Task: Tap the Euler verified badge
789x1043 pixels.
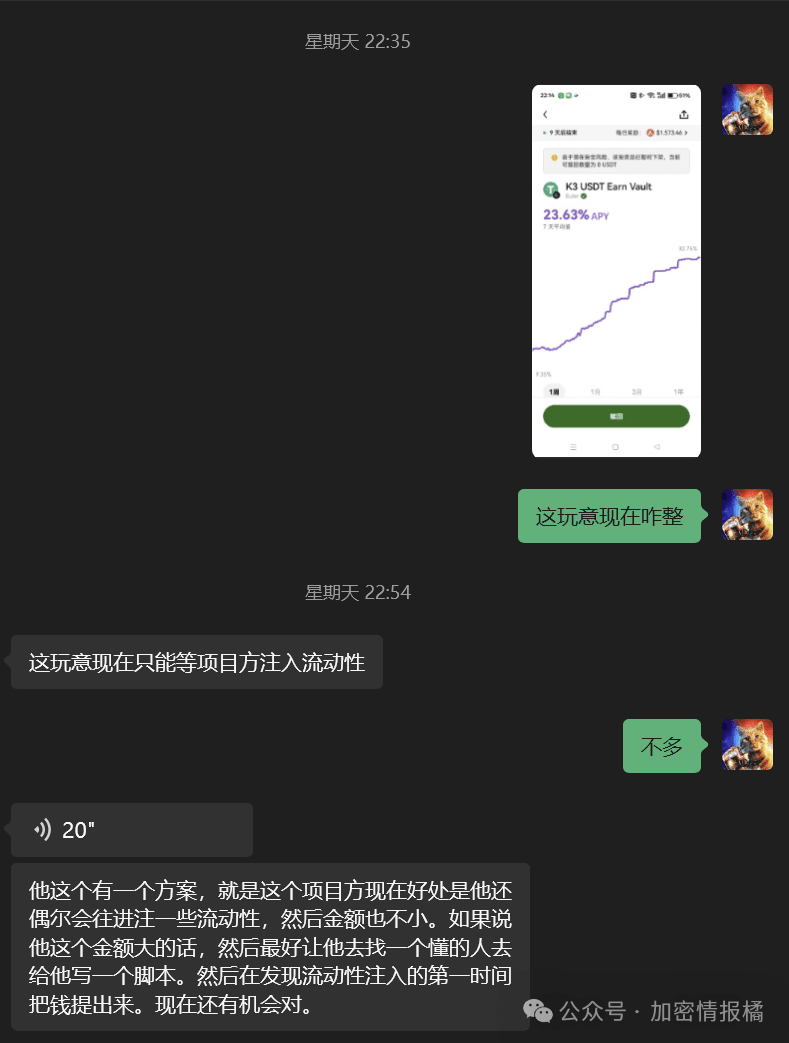Action: (583, 196)
